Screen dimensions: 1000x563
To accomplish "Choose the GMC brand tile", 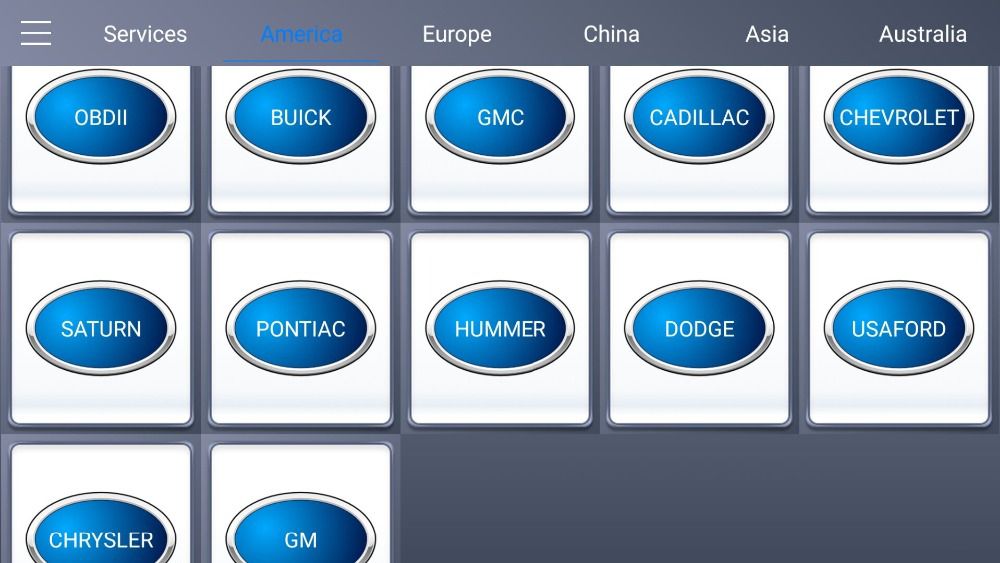I will [x=500, y=118].
